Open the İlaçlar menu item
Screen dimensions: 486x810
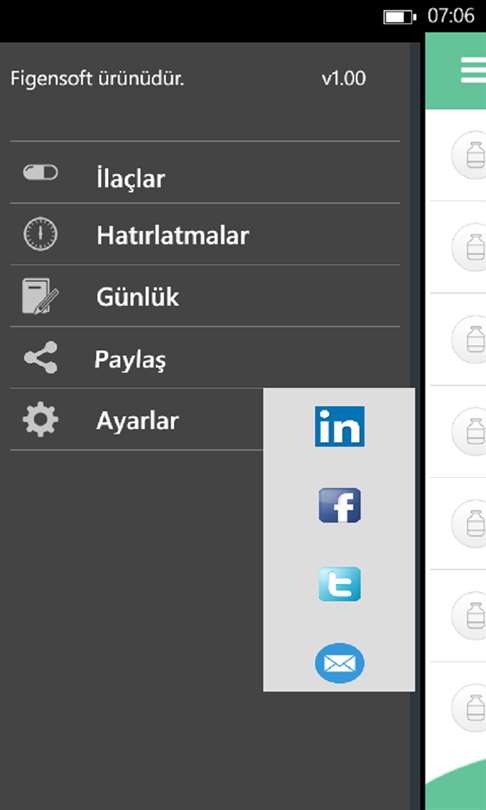(205, 173)
